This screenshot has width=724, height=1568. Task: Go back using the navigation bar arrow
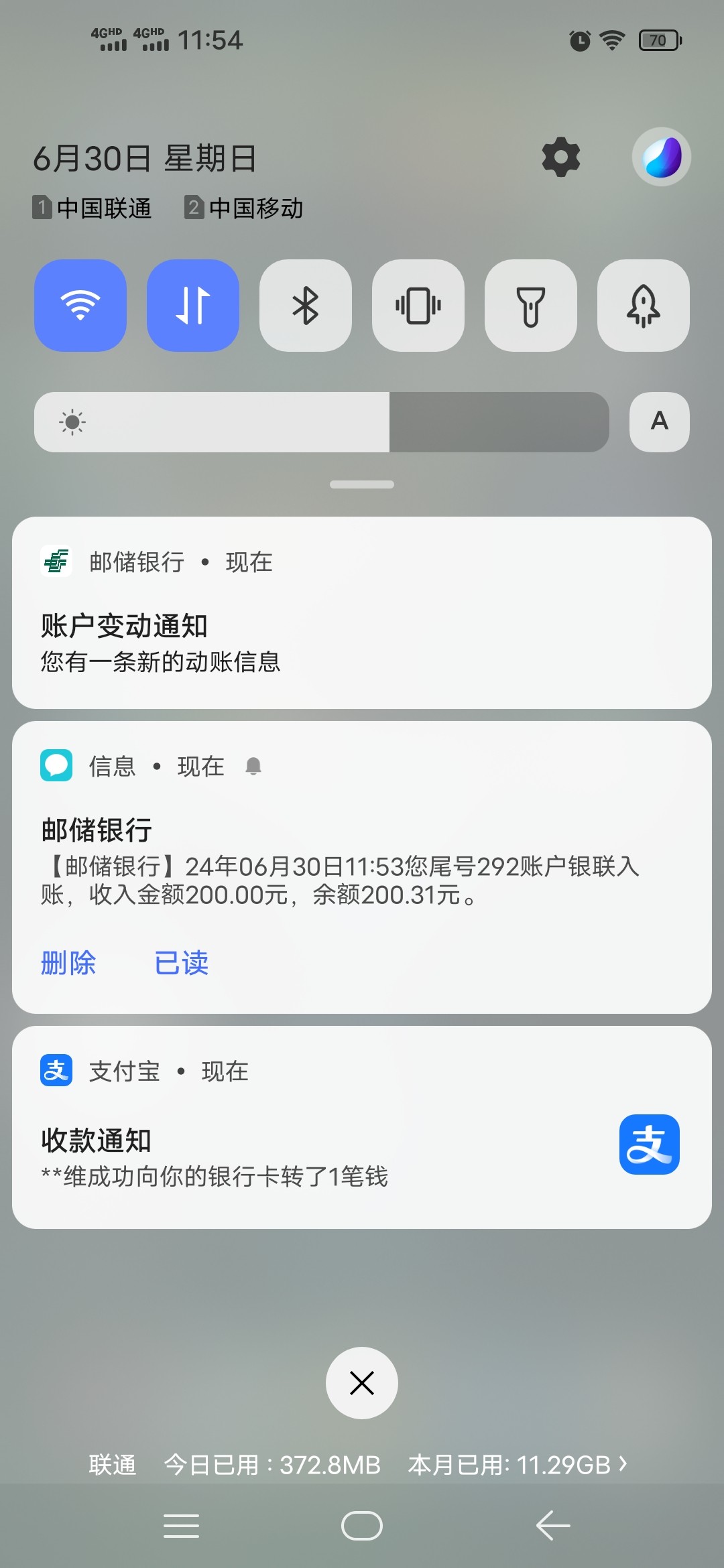click(553, 1526)
